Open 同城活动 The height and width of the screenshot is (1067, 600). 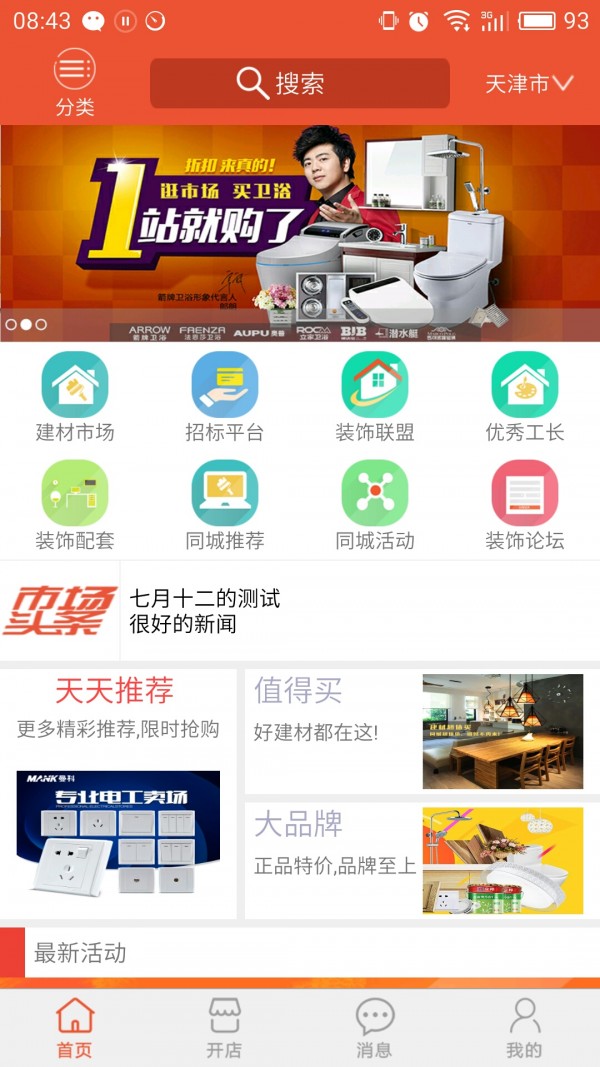click(x=375, y=505)
